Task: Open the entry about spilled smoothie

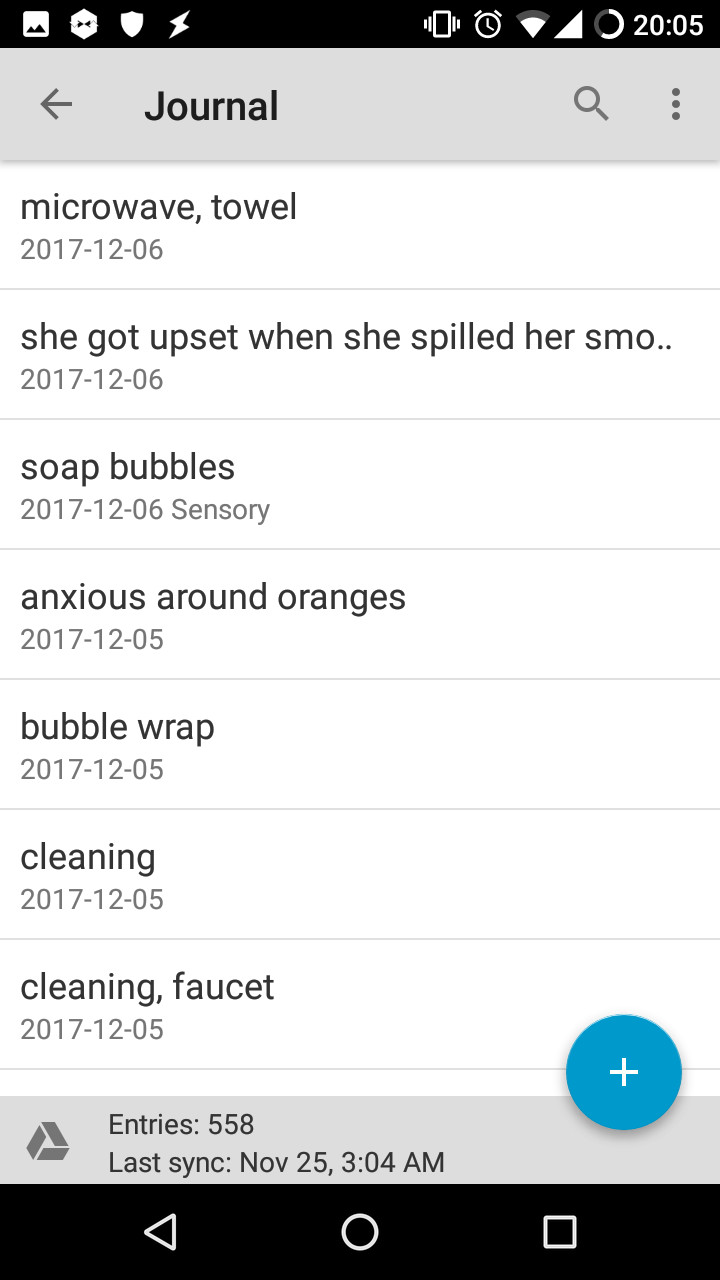Action: tap(360, 355)
